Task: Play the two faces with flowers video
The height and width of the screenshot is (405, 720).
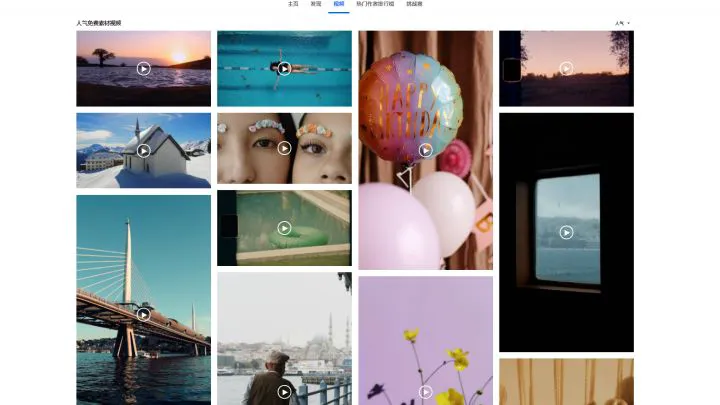Action: pyautogui.click(x=284, y=148)
